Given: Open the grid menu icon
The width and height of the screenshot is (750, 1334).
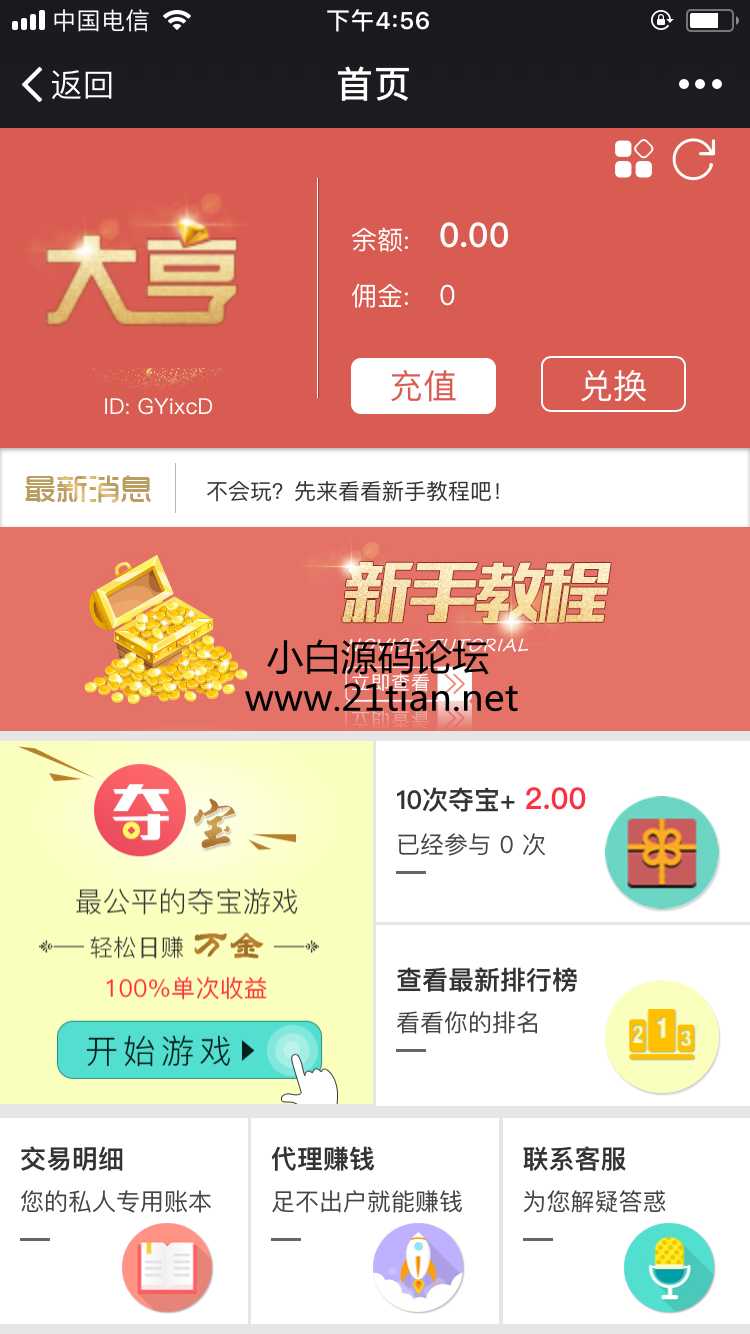Looking at the screenshot, I should pos(633,159).
